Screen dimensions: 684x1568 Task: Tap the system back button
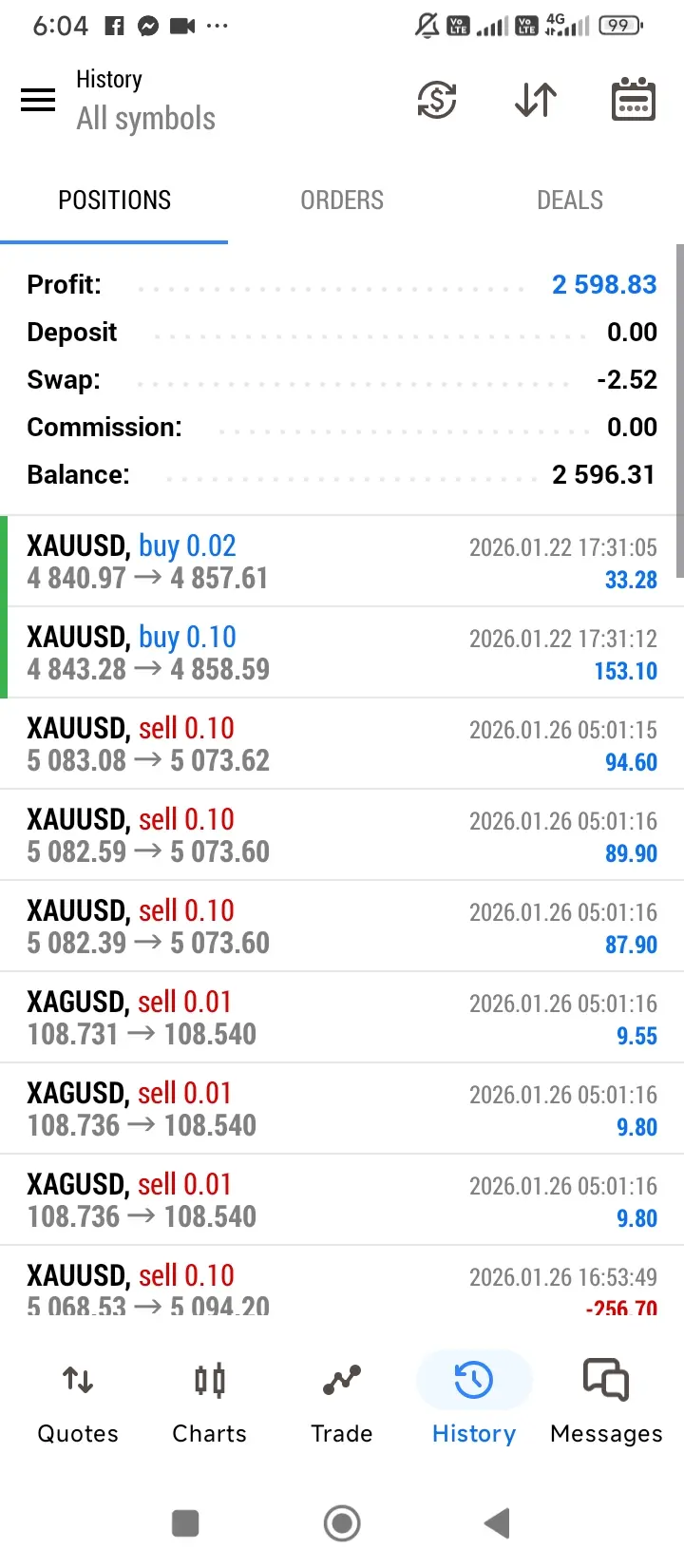point(497,1523)
